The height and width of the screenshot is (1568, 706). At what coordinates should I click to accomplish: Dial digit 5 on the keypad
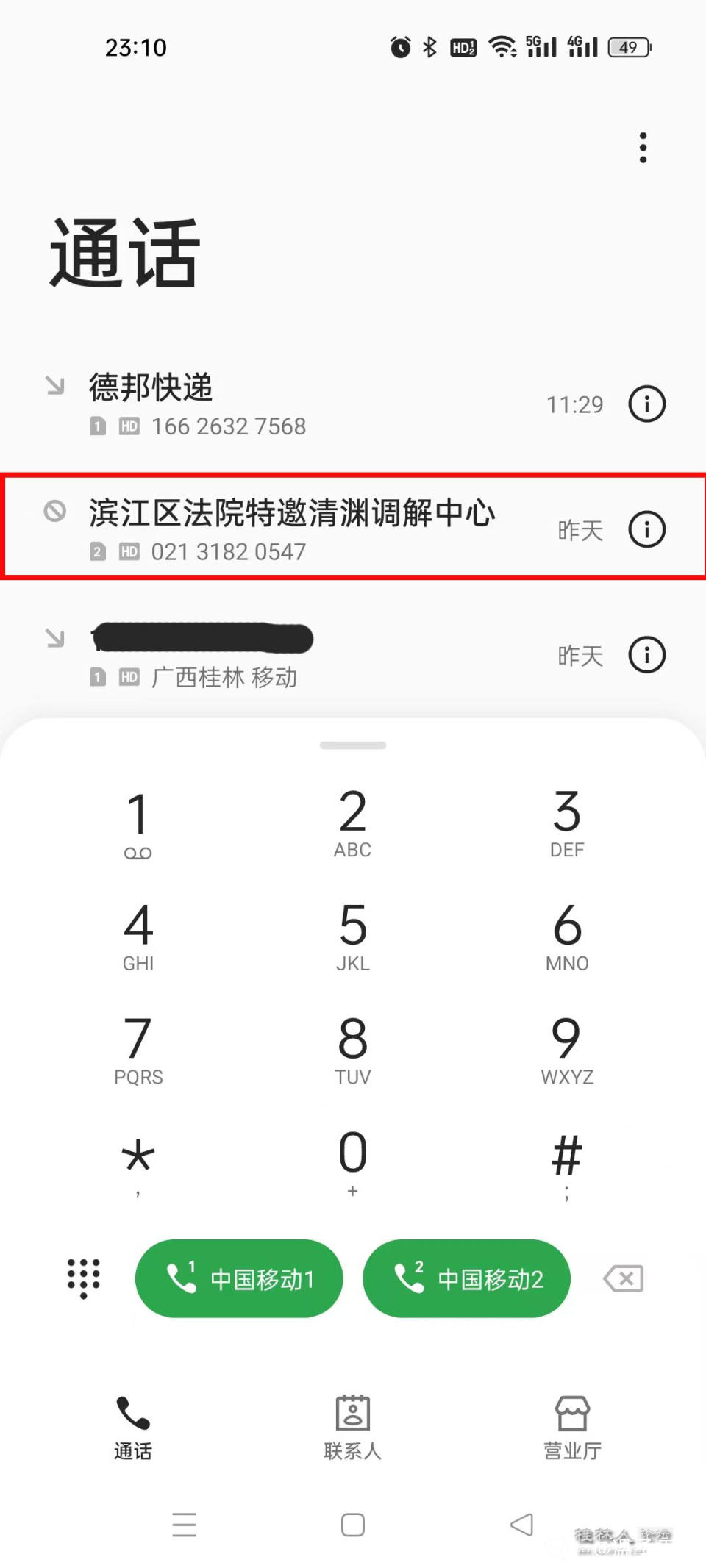coord(353,937)
